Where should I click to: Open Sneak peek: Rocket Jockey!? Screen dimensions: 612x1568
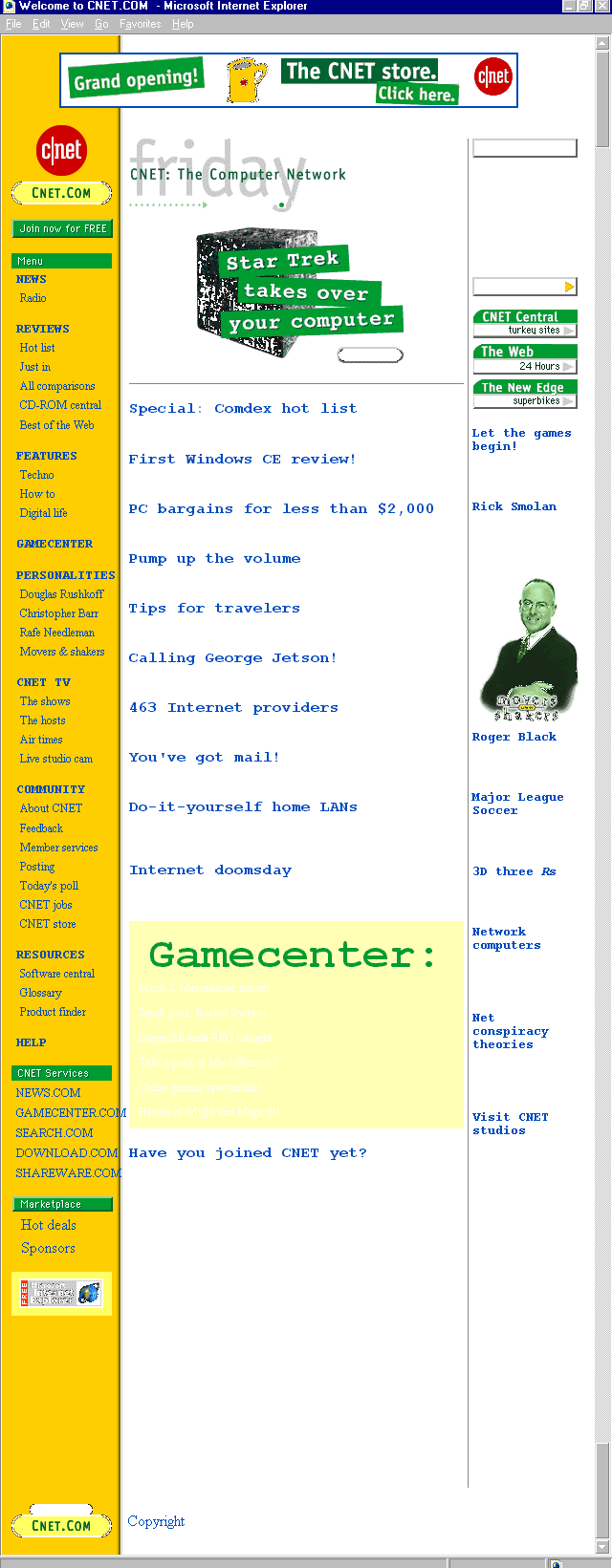202,1013
